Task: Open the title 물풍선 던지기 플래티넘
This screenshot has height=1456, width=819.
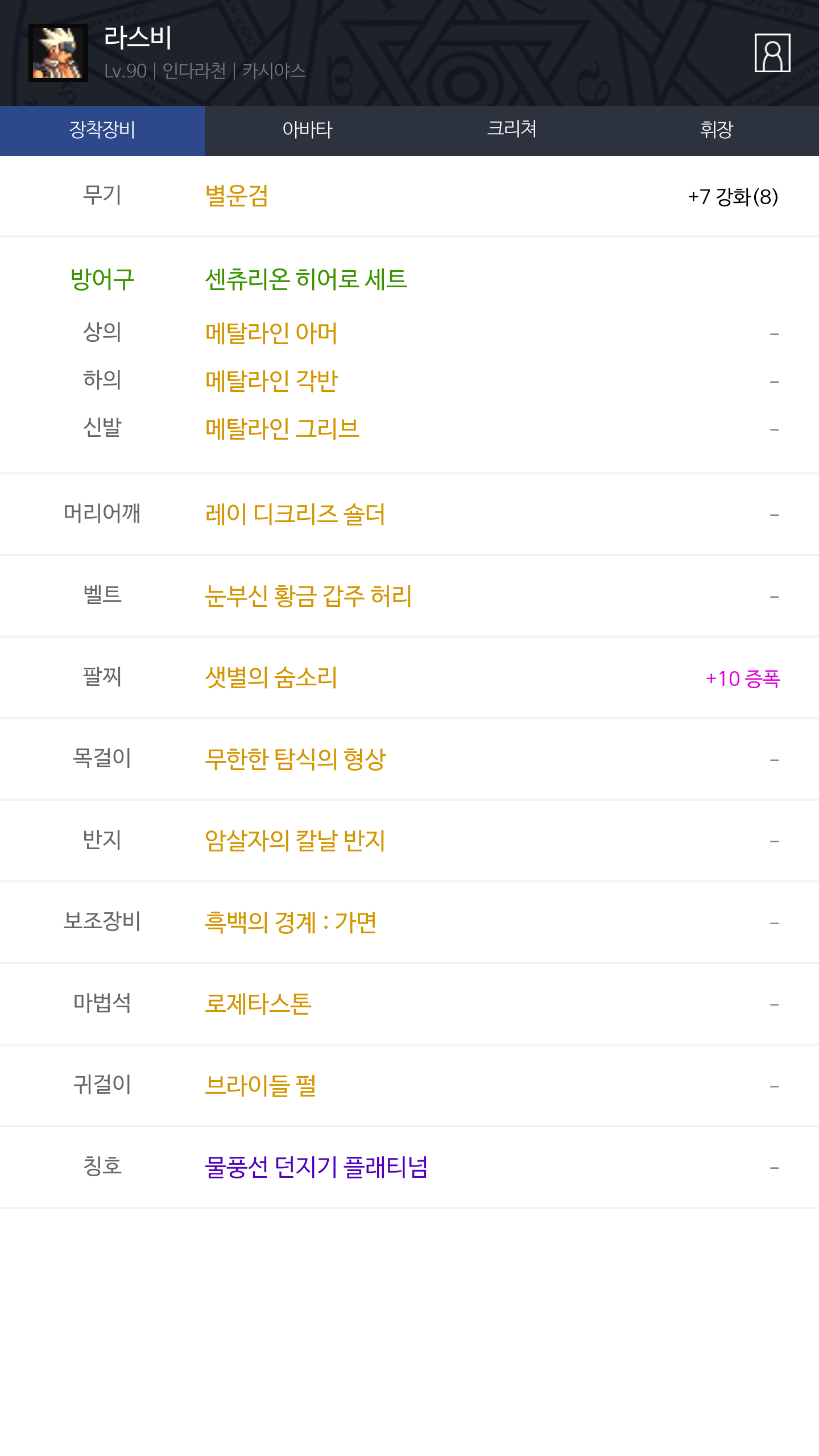Action: click(316, 1167)
